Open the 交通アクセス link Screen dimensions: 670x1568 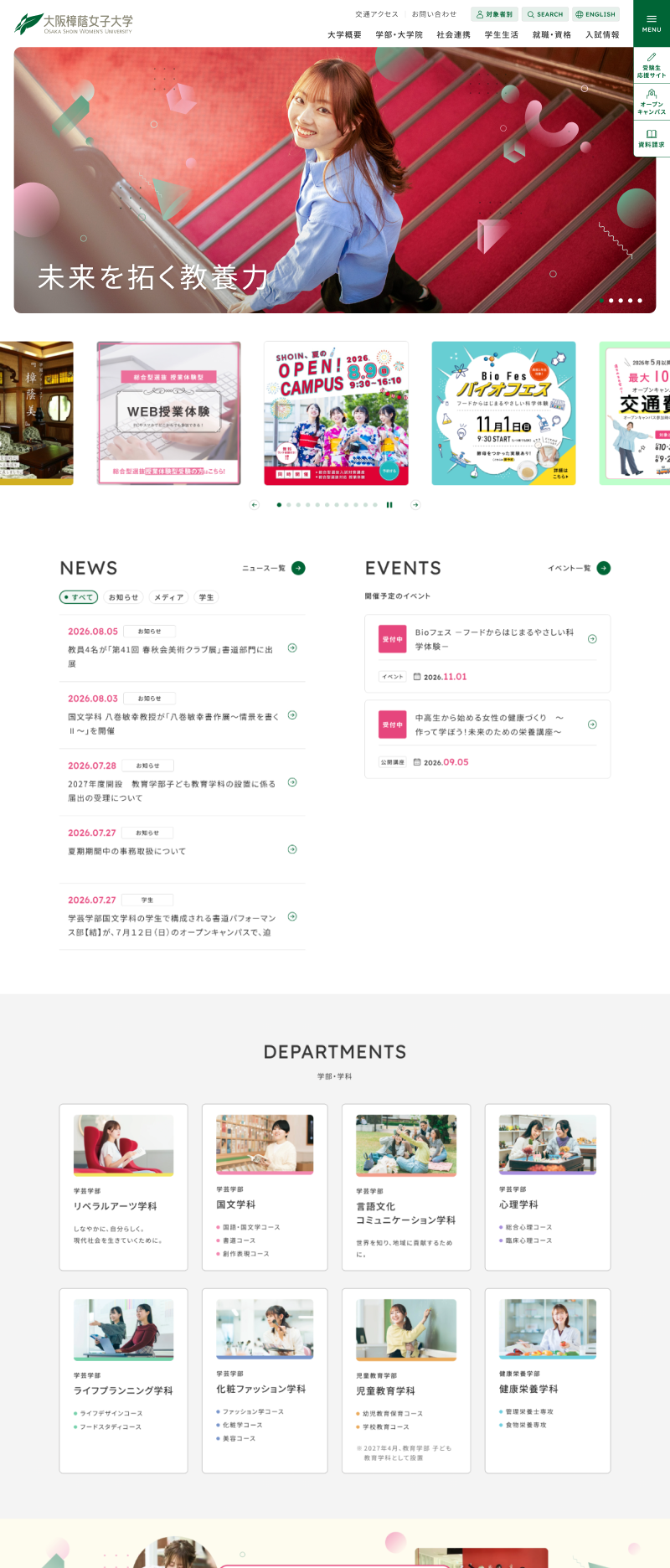point(377,14)
